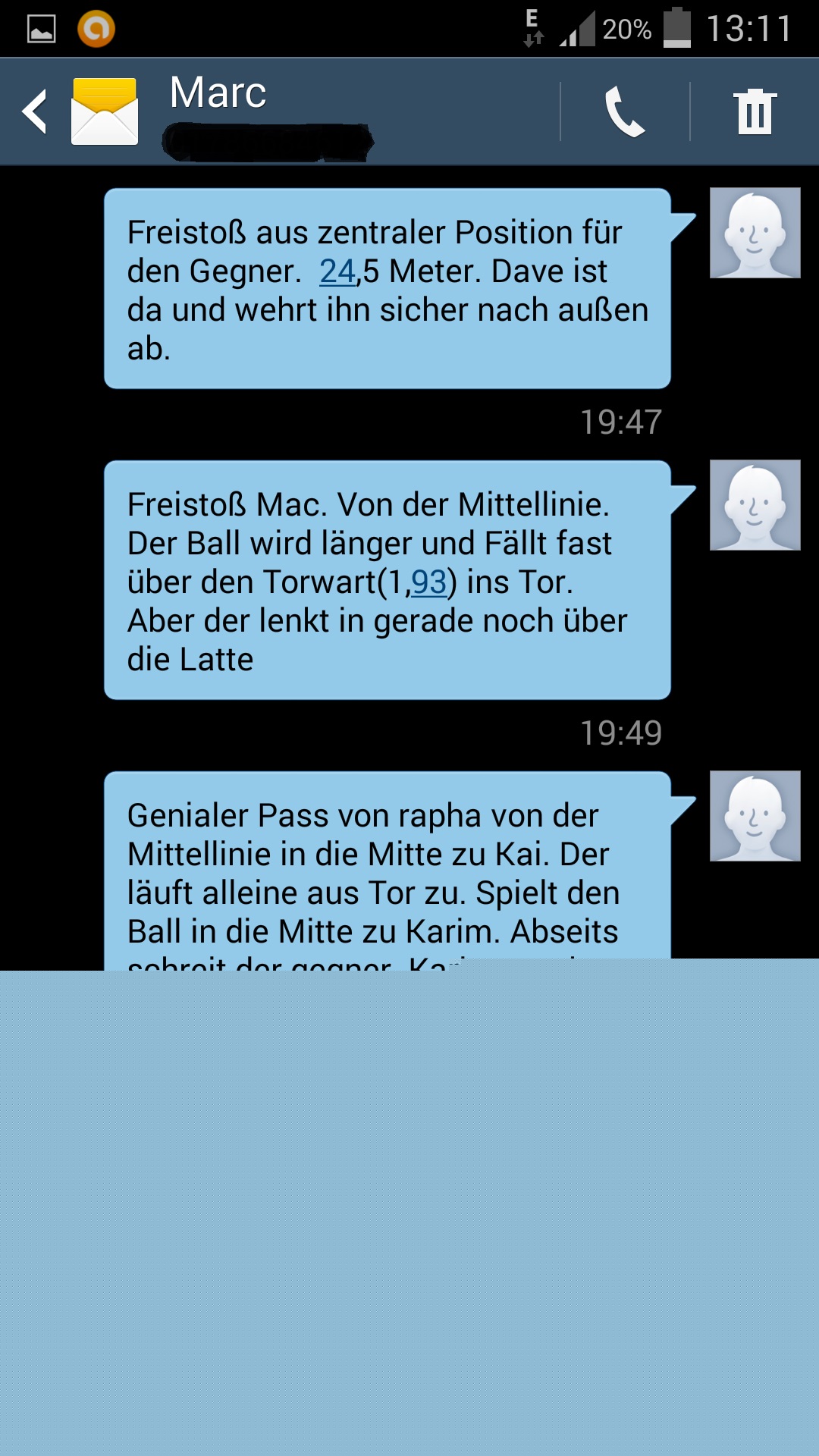Open contact avatar beside the 19:47 message

(x=755, y=233)
